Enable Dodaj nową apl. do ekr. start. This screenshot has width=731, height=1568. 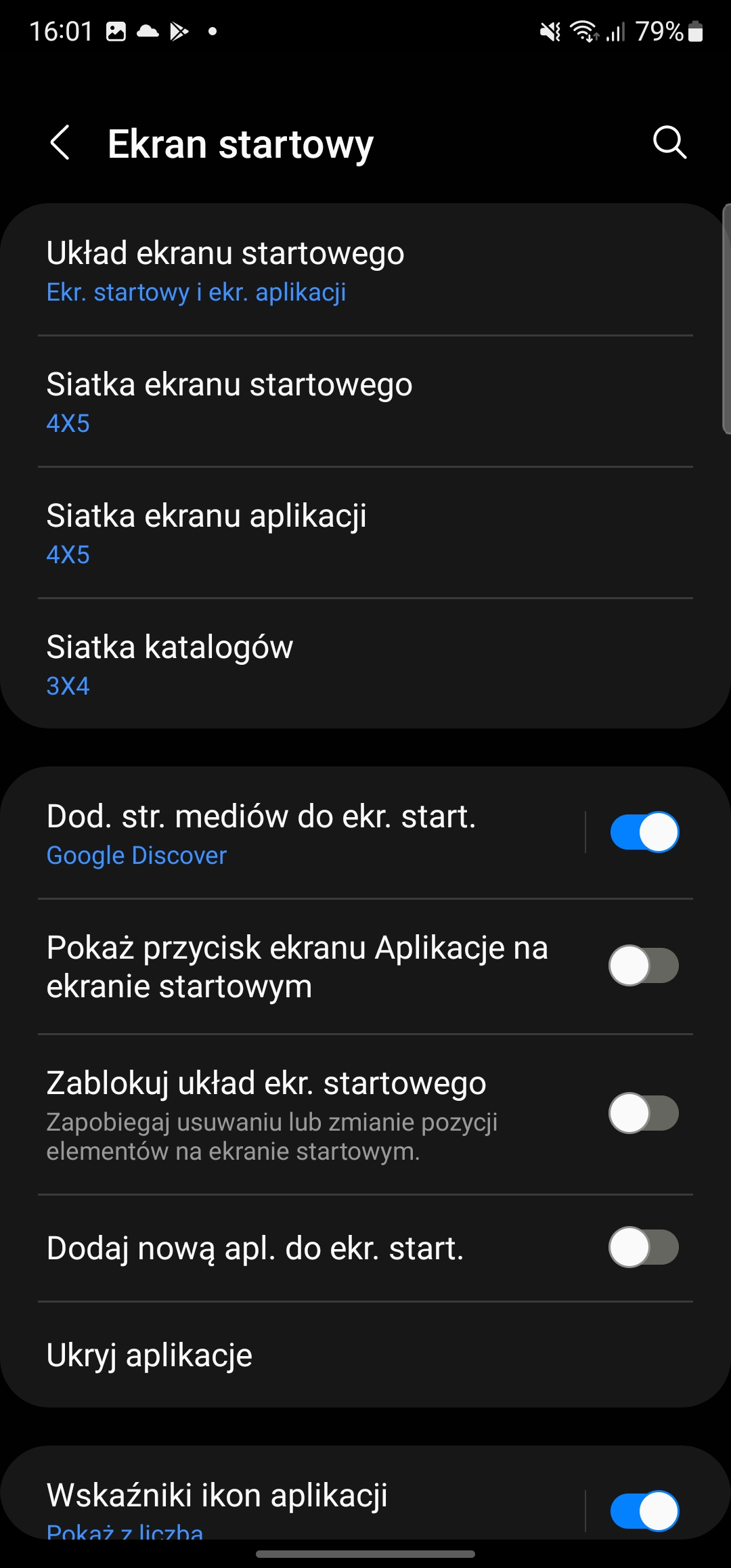click(x=644, y=1247)
